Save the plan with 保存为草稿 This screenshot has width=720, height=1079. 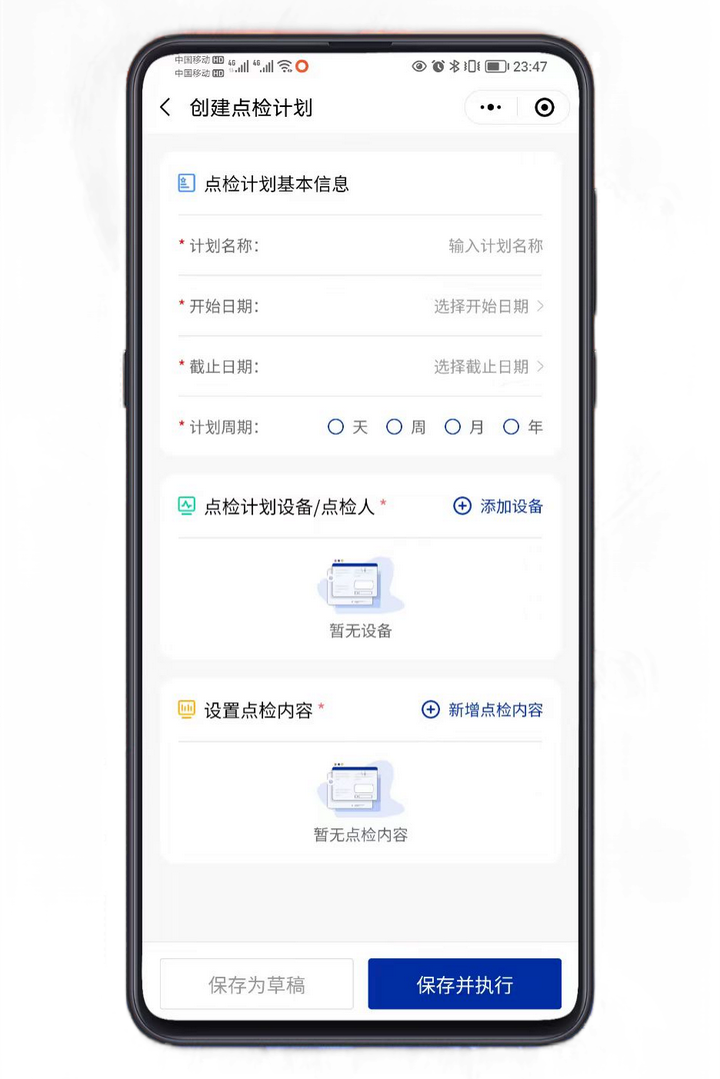(x=257, y=984)
